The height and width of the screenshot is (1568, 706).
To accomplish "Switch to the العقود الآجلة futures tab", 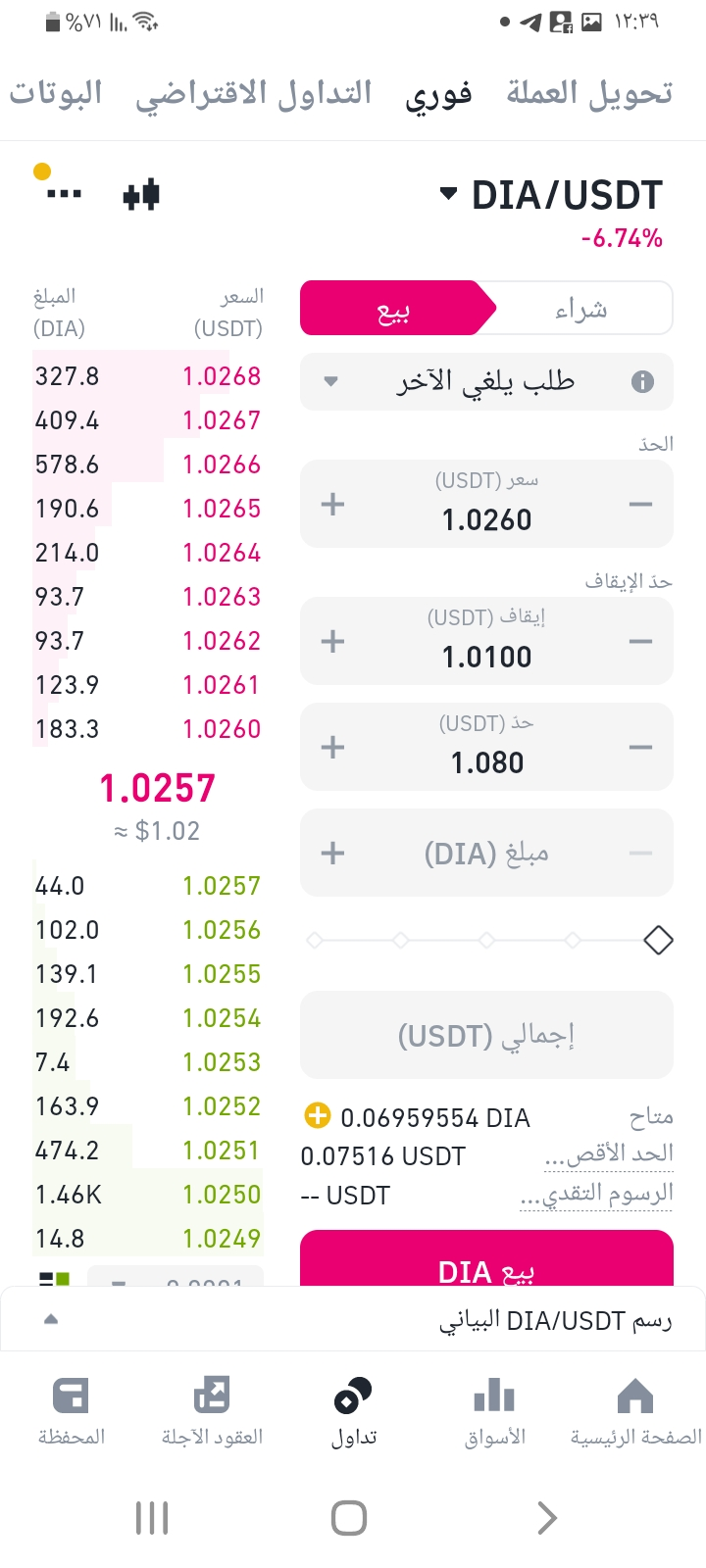I will coord(212,1411).
